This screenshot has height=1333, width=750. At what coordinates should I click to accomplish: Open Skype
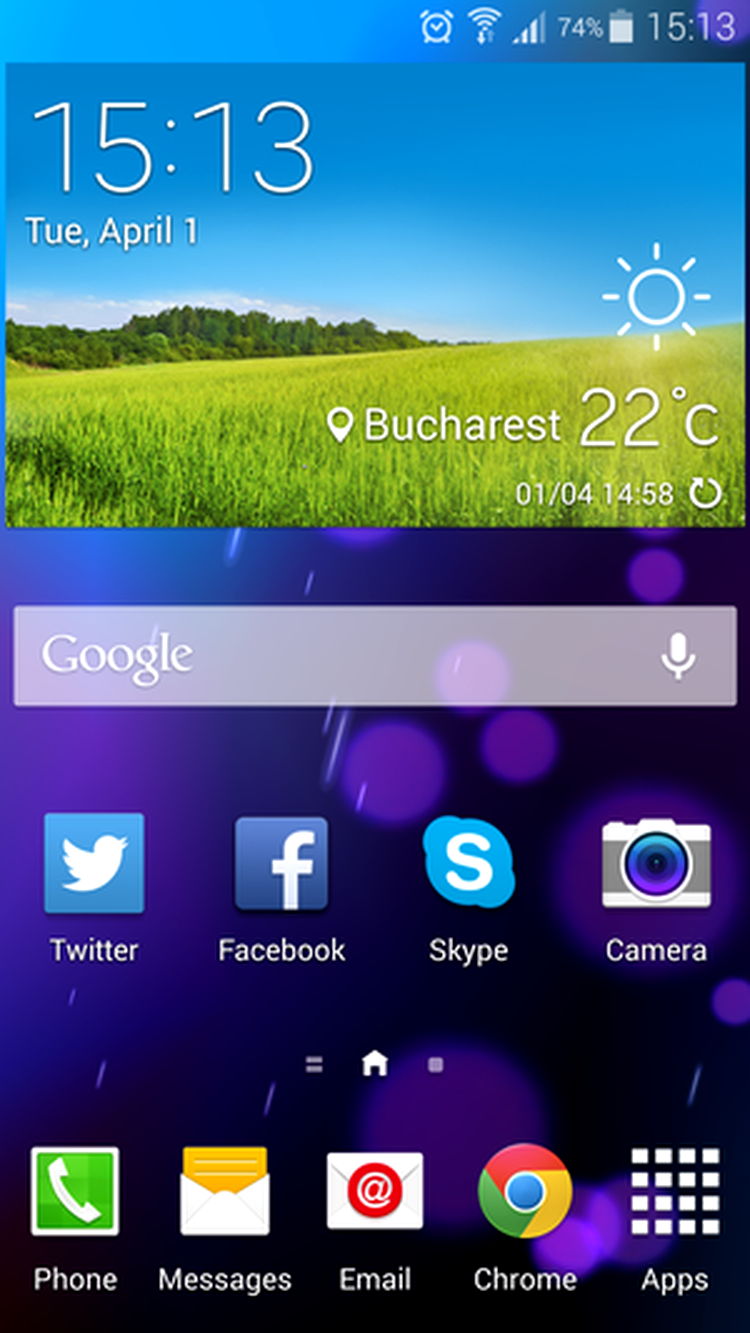[x=468, y=864]
